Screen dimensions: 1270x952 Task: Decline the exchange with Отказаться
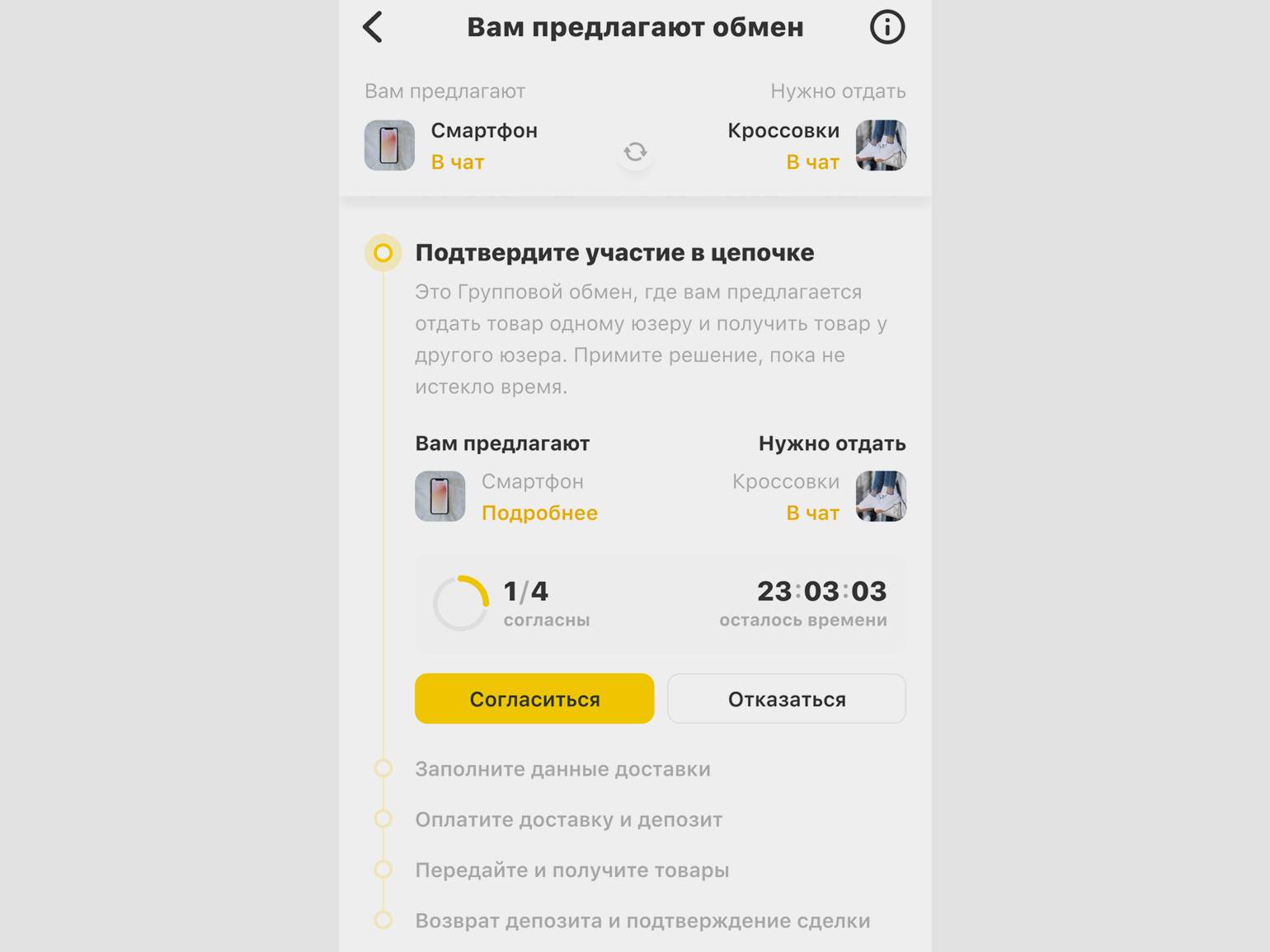pyautogui.click(x=786, y=699)
